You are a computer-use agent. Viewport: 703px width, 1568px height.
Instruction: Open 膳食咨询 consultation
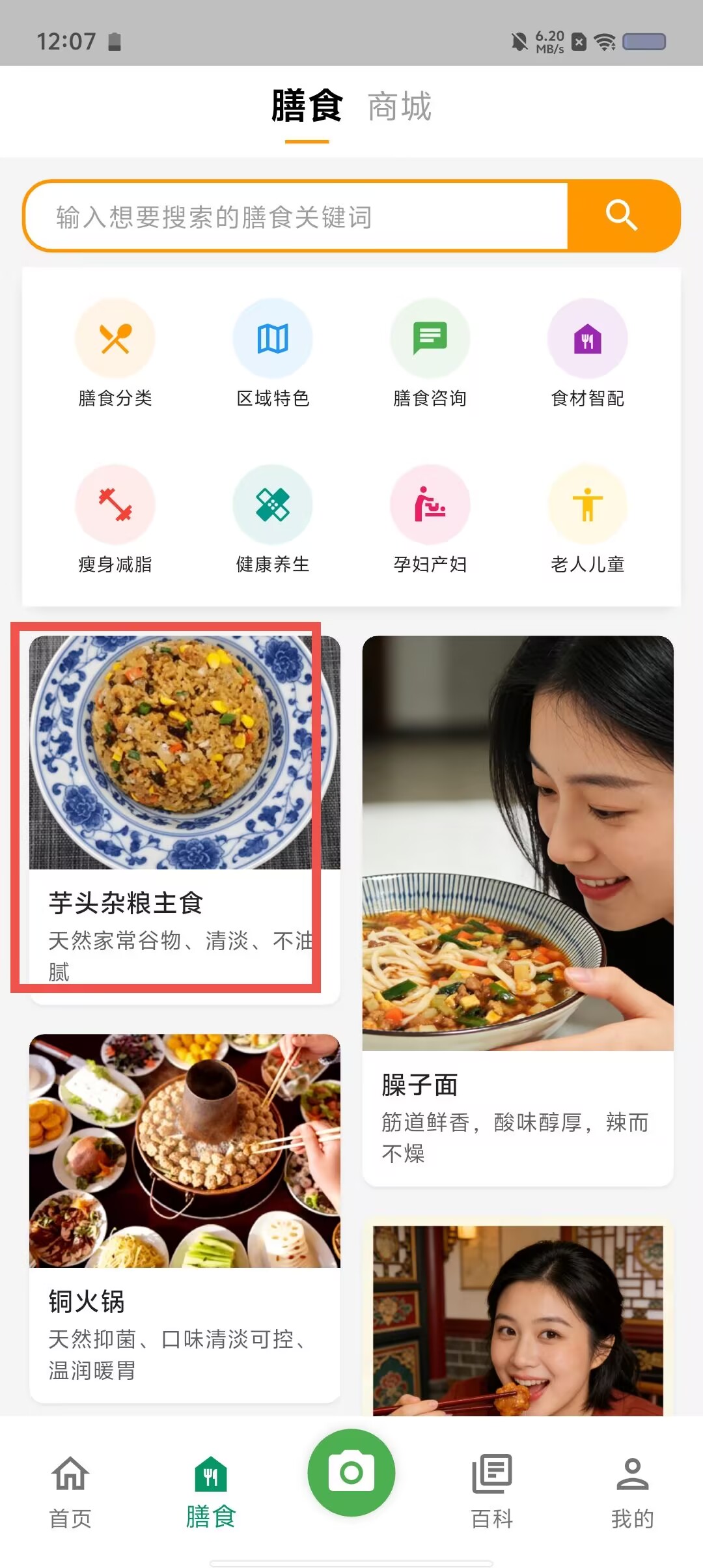[430, 354]
